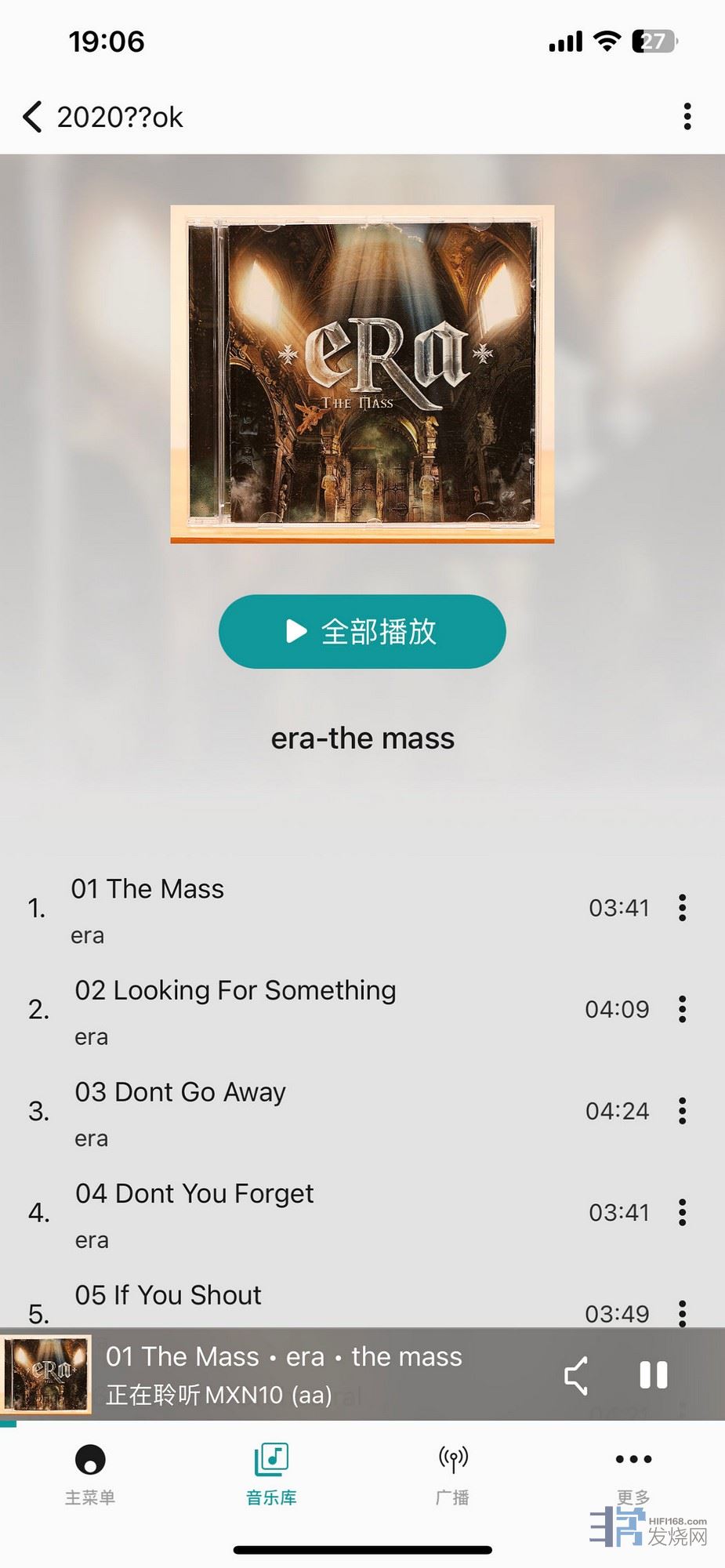The image size is (725, 1568).
Task: Open options for 01 The Mass
Action: pyautogui.click(x=682, y=908)
